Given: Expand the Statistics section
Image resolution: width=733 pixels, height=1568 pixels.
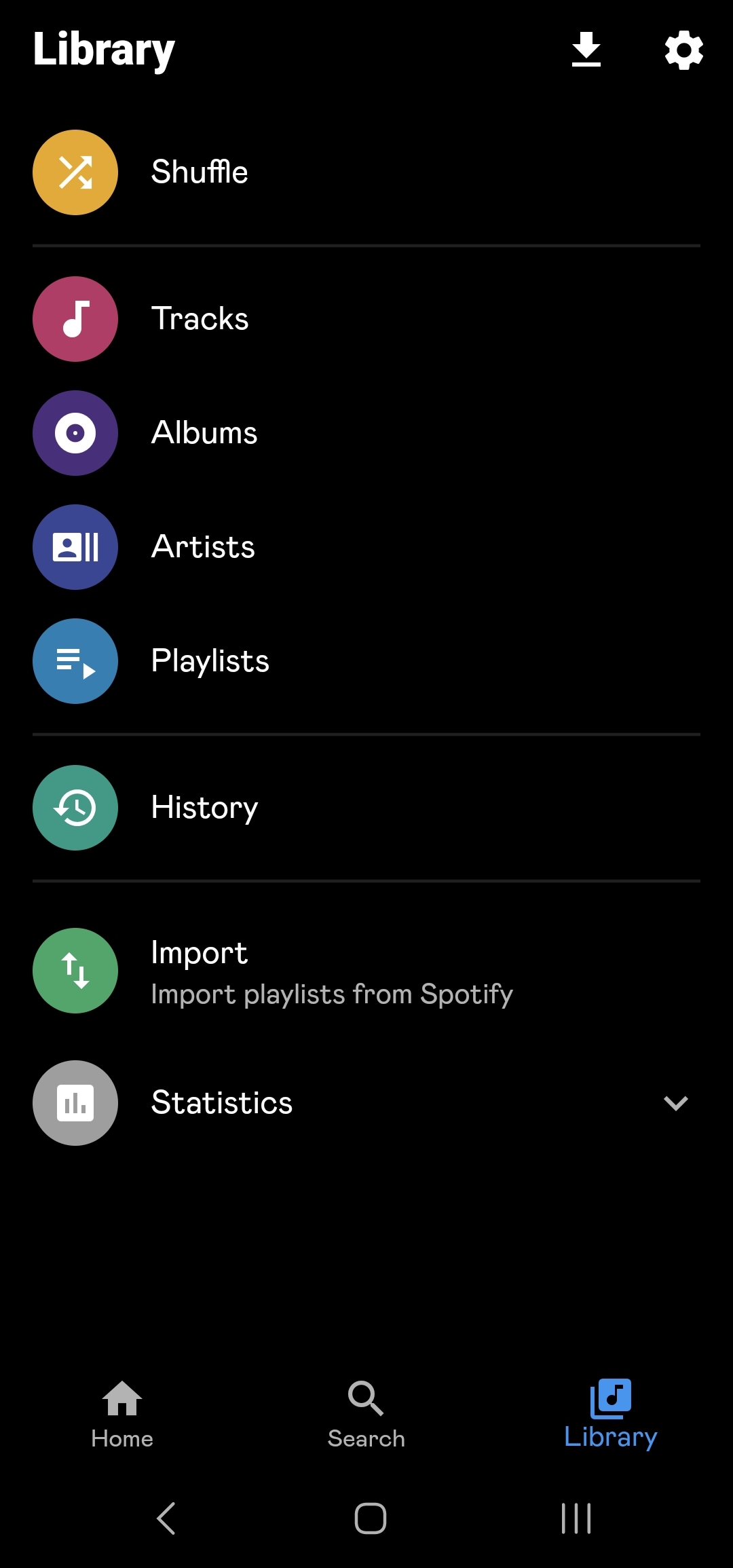Looking at the screenshot, I should [x=675, y=1103].
